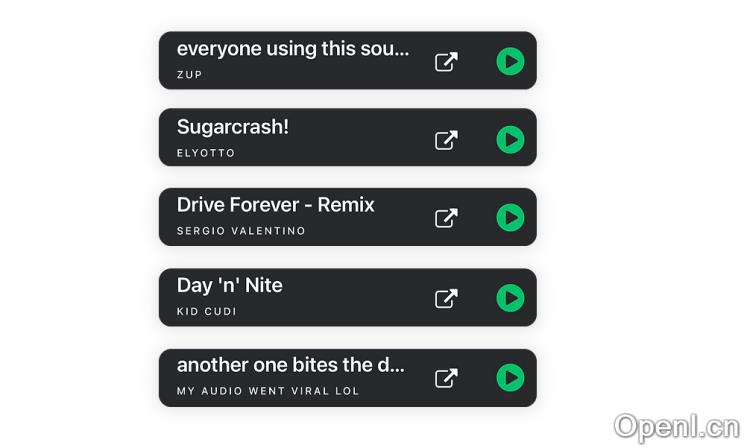Play 'everyone using this sou...' by ZUP
This screenshot has height=448, width=750.
pyautogui.click(x=510, y=61)
